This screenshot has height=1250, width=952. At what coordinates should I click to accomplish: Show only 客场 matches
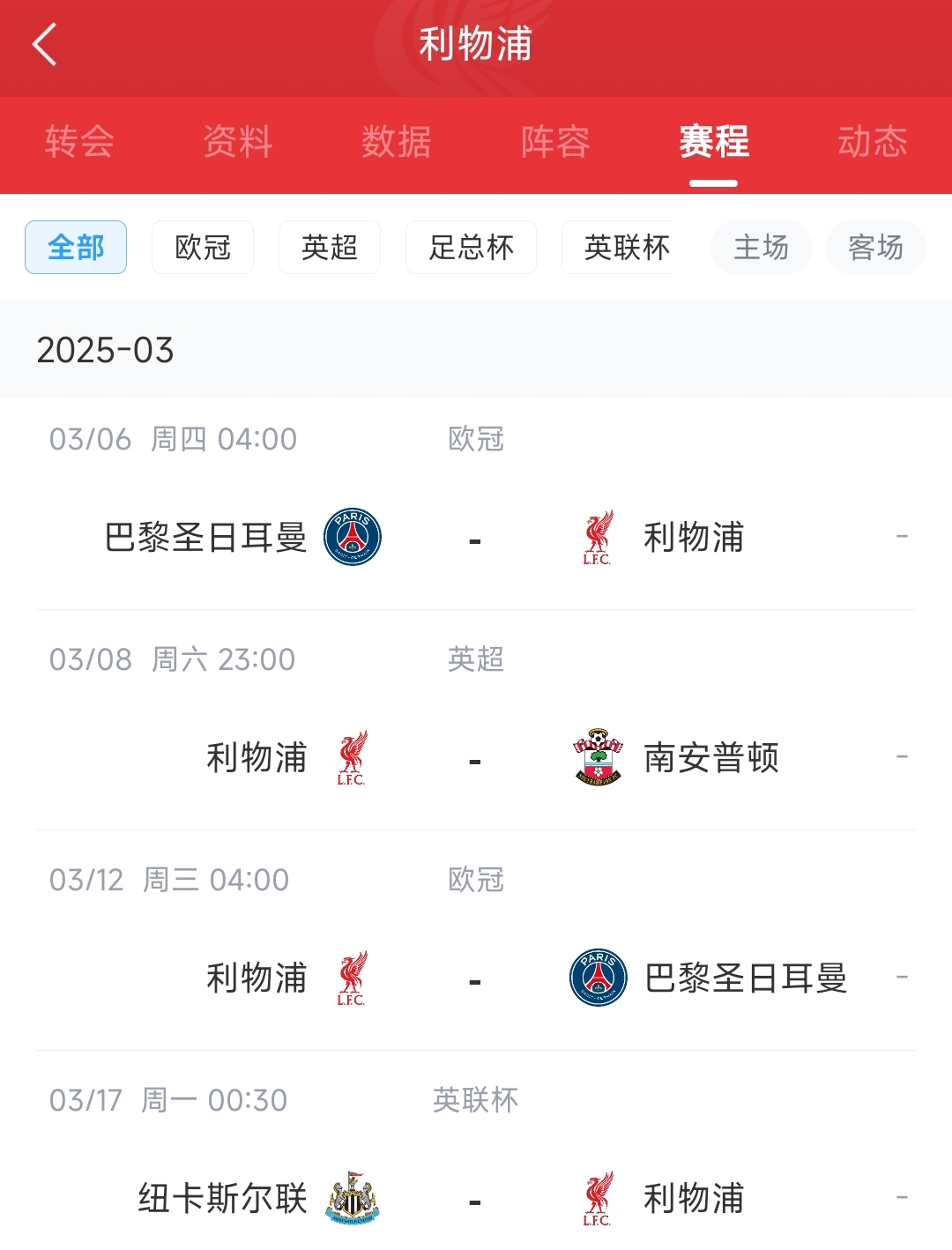click(875, 248)
